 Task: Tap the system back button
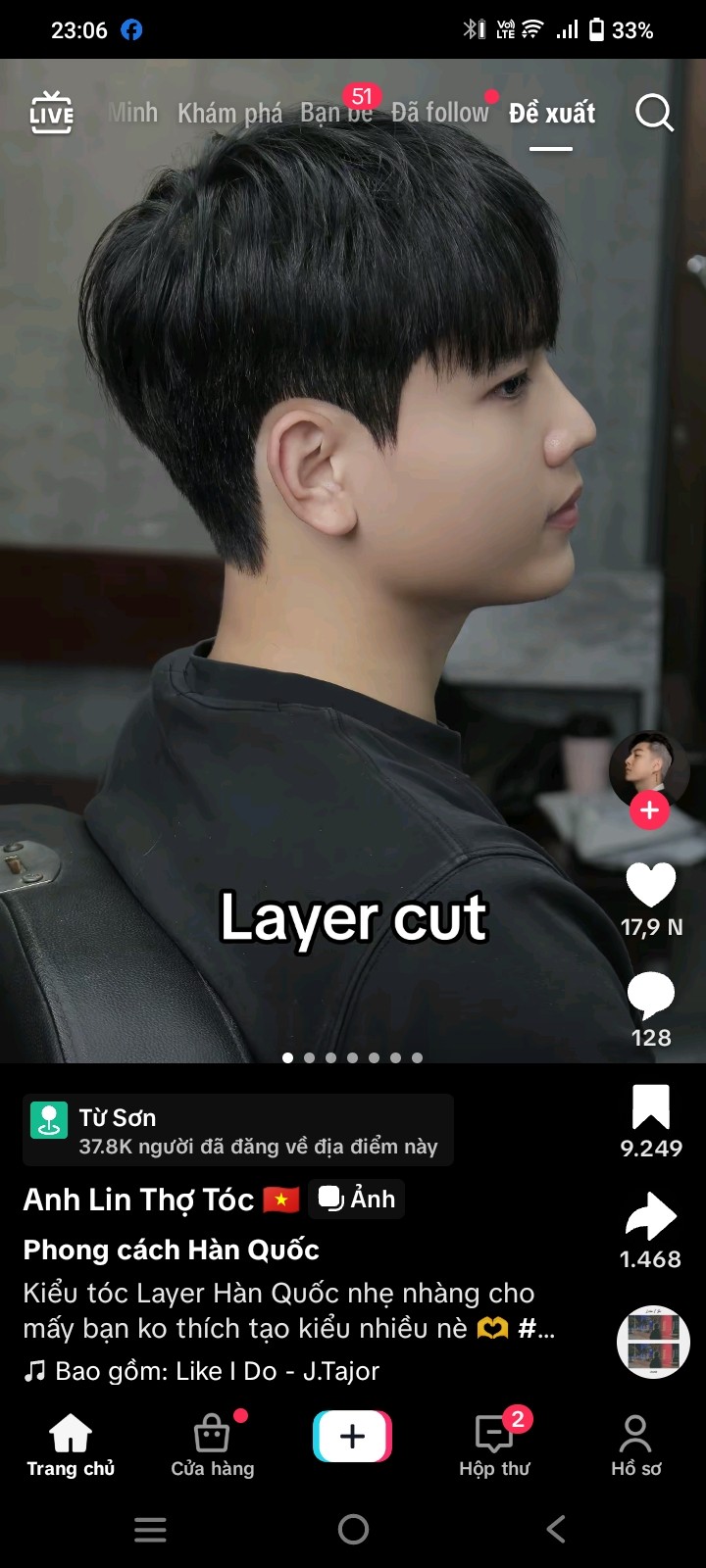(x=556, y=1529)
